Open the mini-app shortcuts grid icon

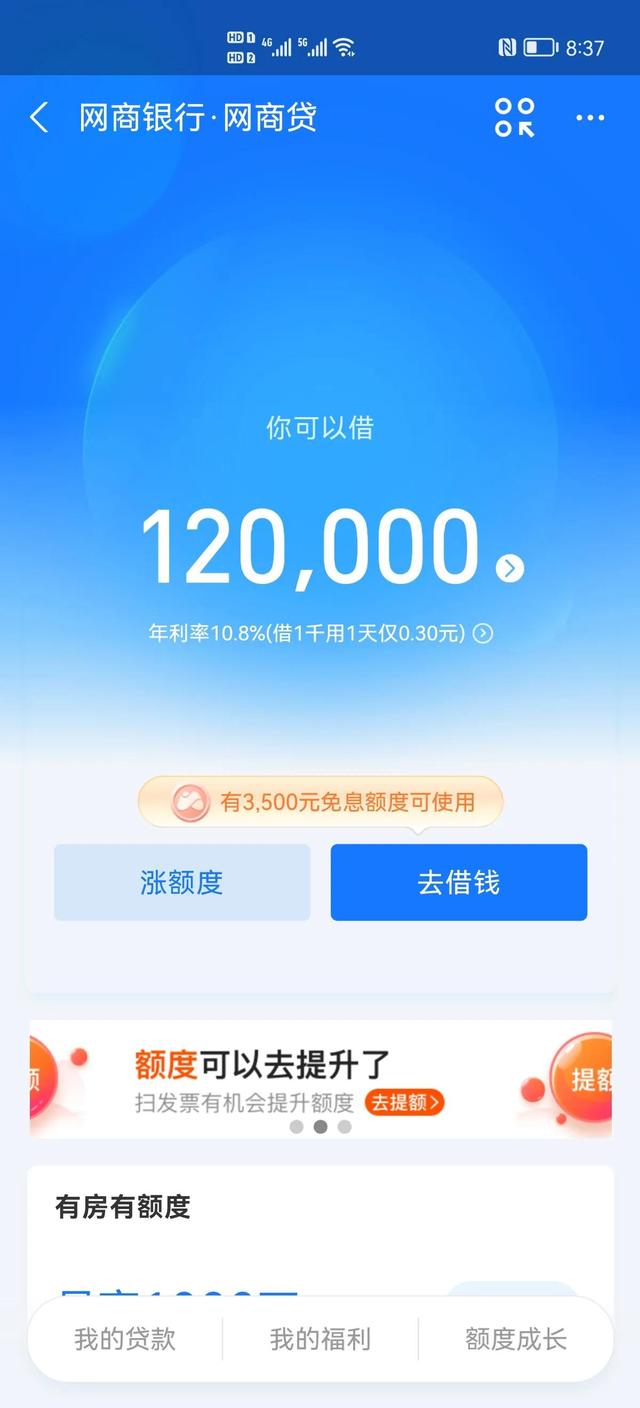click(515, 118)
